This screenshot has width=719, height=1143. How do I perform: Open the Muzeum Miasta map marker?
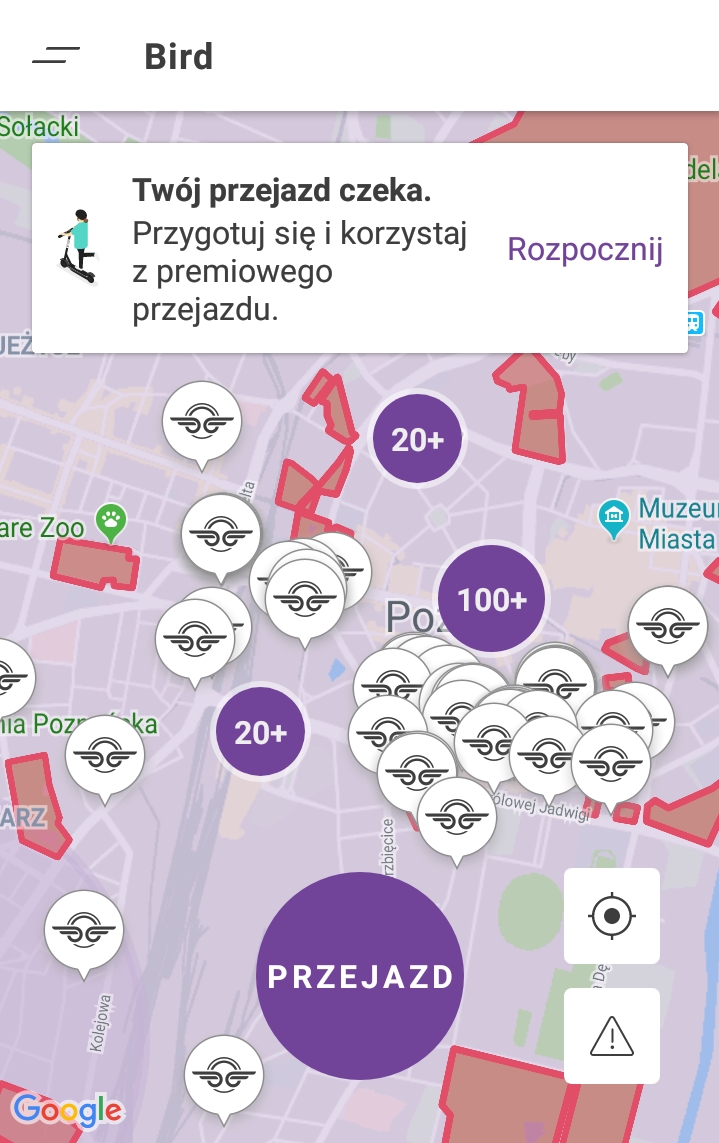pyautogui.click(x=612, y=517)
